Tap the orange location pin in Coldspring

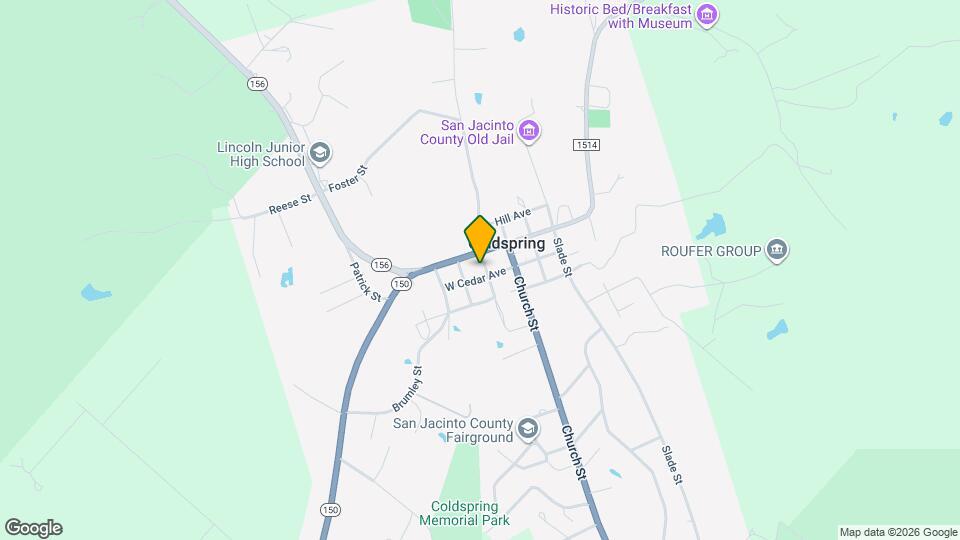point(480,238)
